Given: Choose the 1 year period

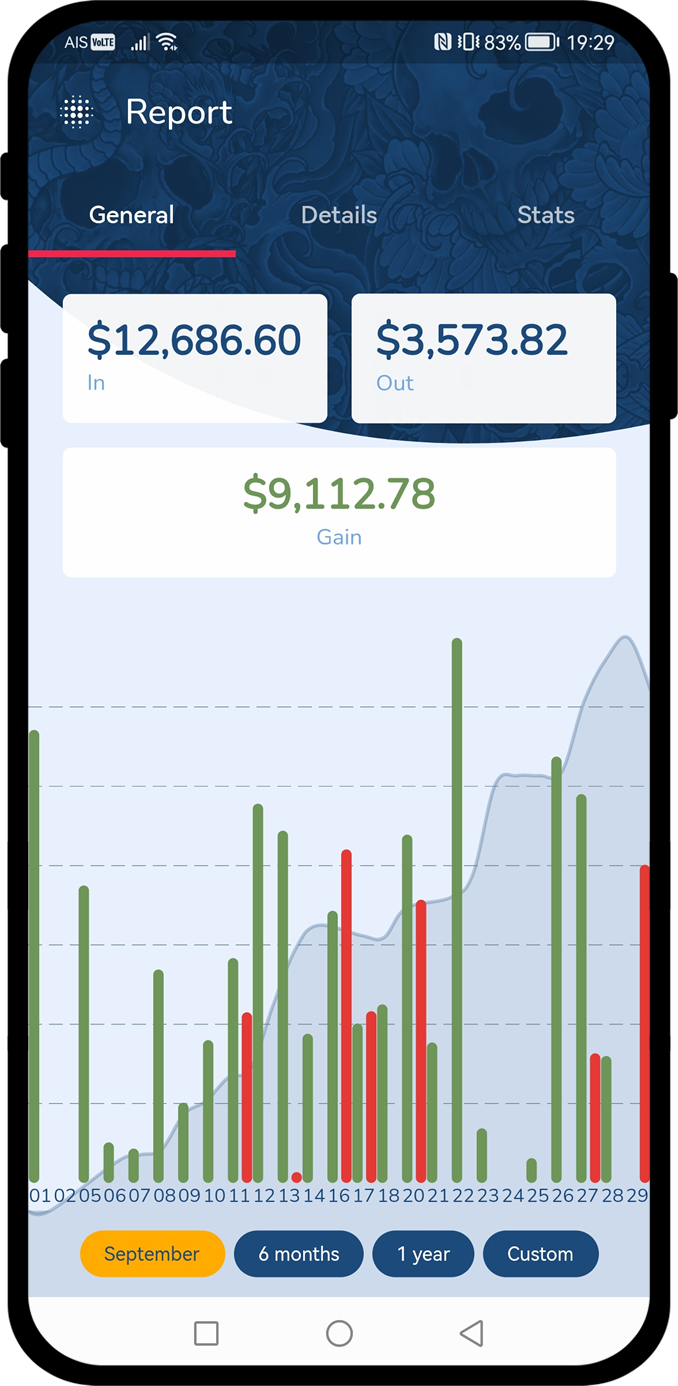Looking at the screenshot, I should 424,1254.
